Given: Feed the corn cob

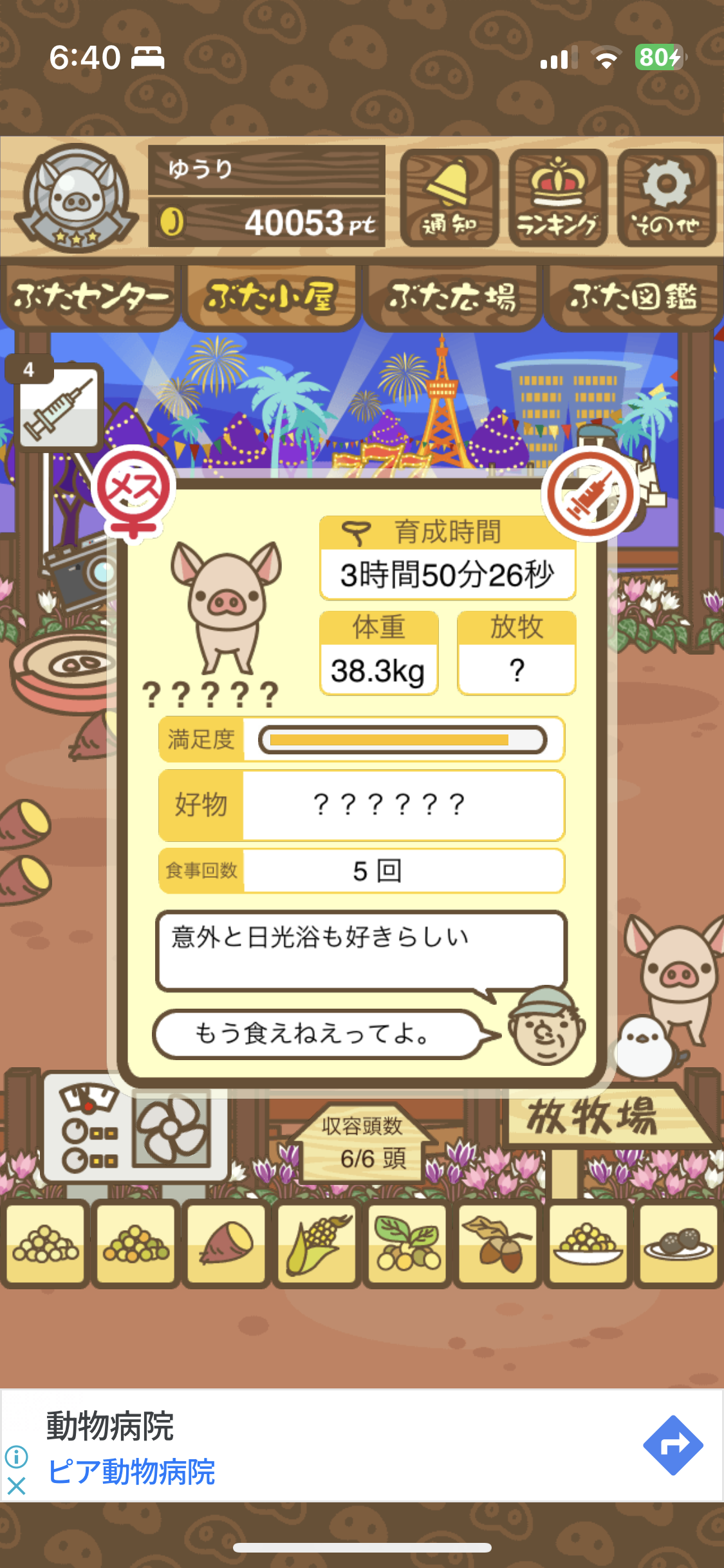Looking at the screenshot, I should 317,1244.
